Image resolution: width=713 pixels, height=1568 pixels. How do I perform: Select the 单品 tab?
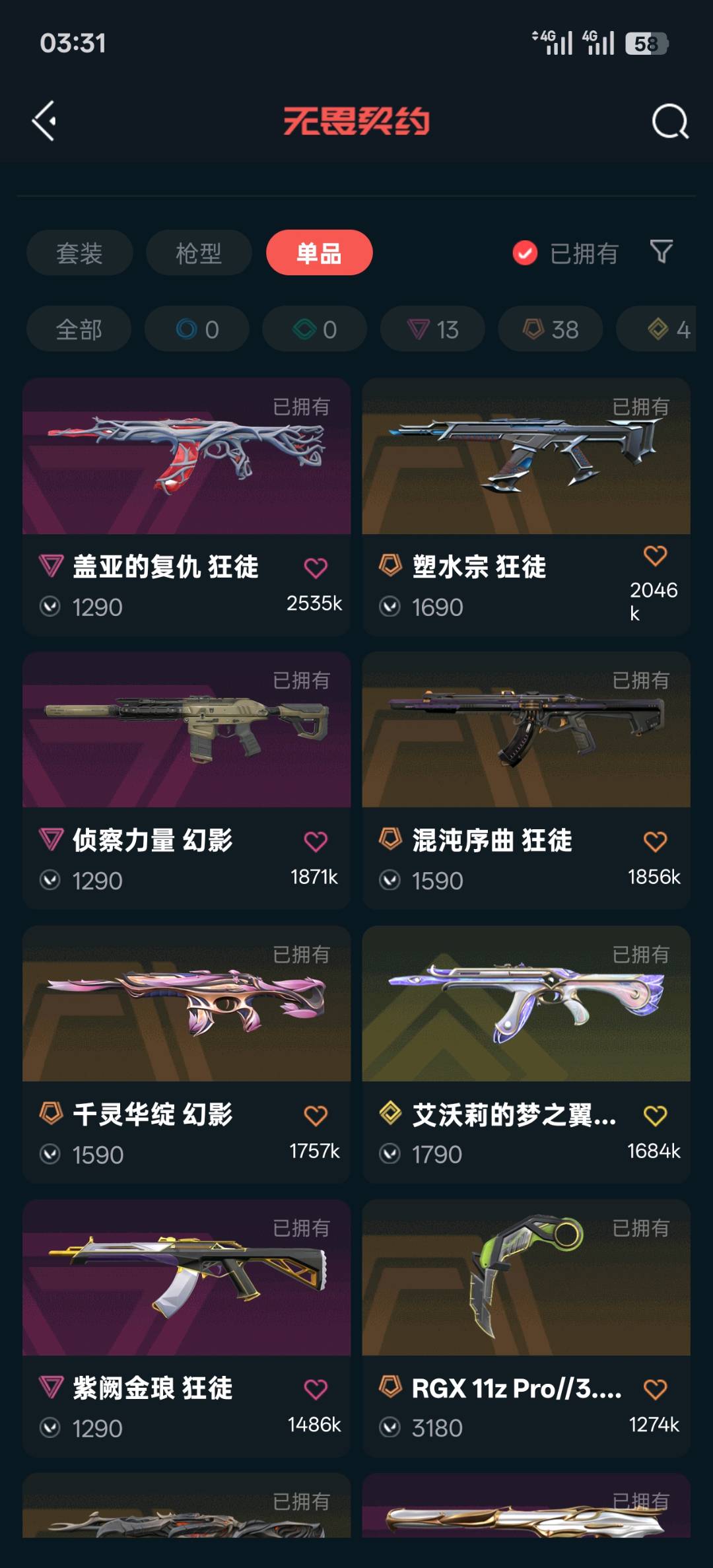(x=319, y=253)
